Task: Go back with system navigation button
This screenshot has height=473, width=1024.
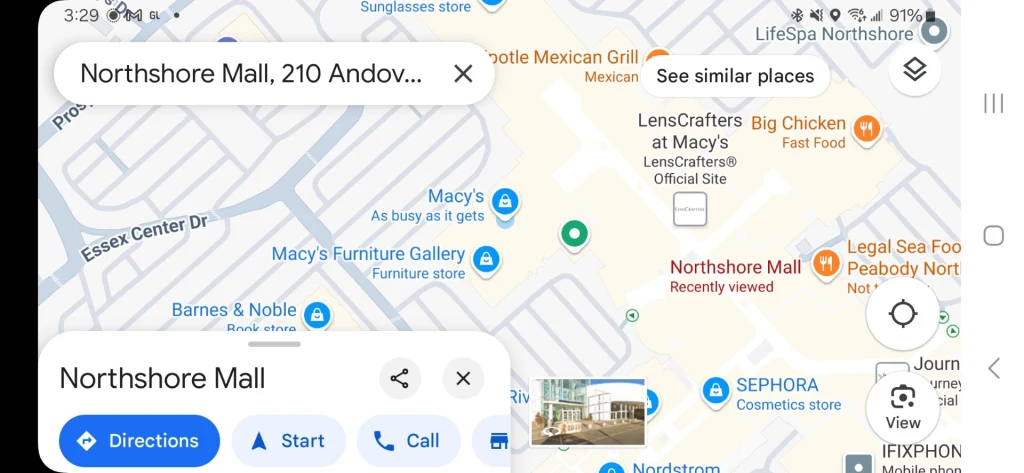Action: click(x=993, y=368)
